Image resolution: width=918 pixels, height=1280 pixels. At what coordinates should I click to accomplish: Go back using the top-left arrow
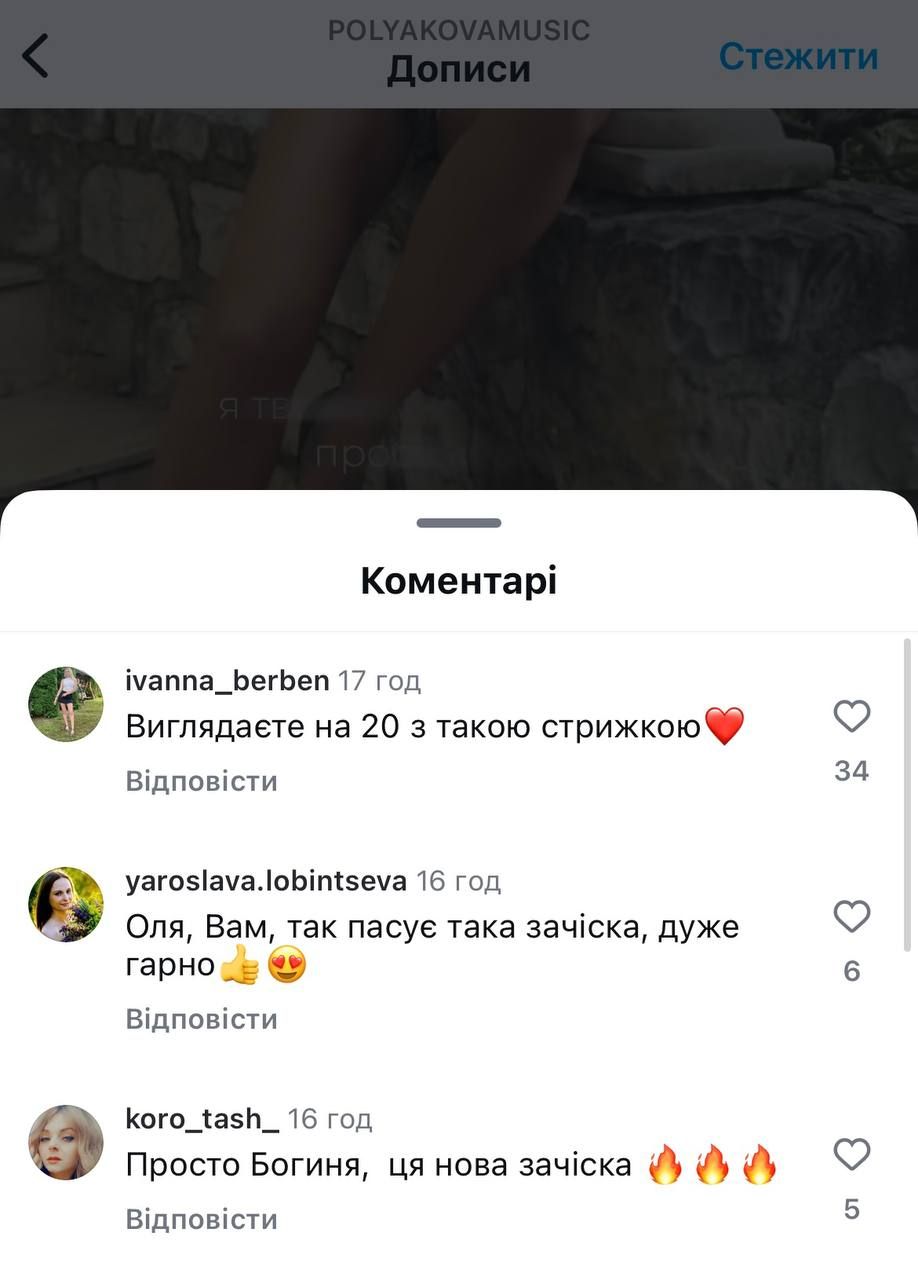(36, 55)
